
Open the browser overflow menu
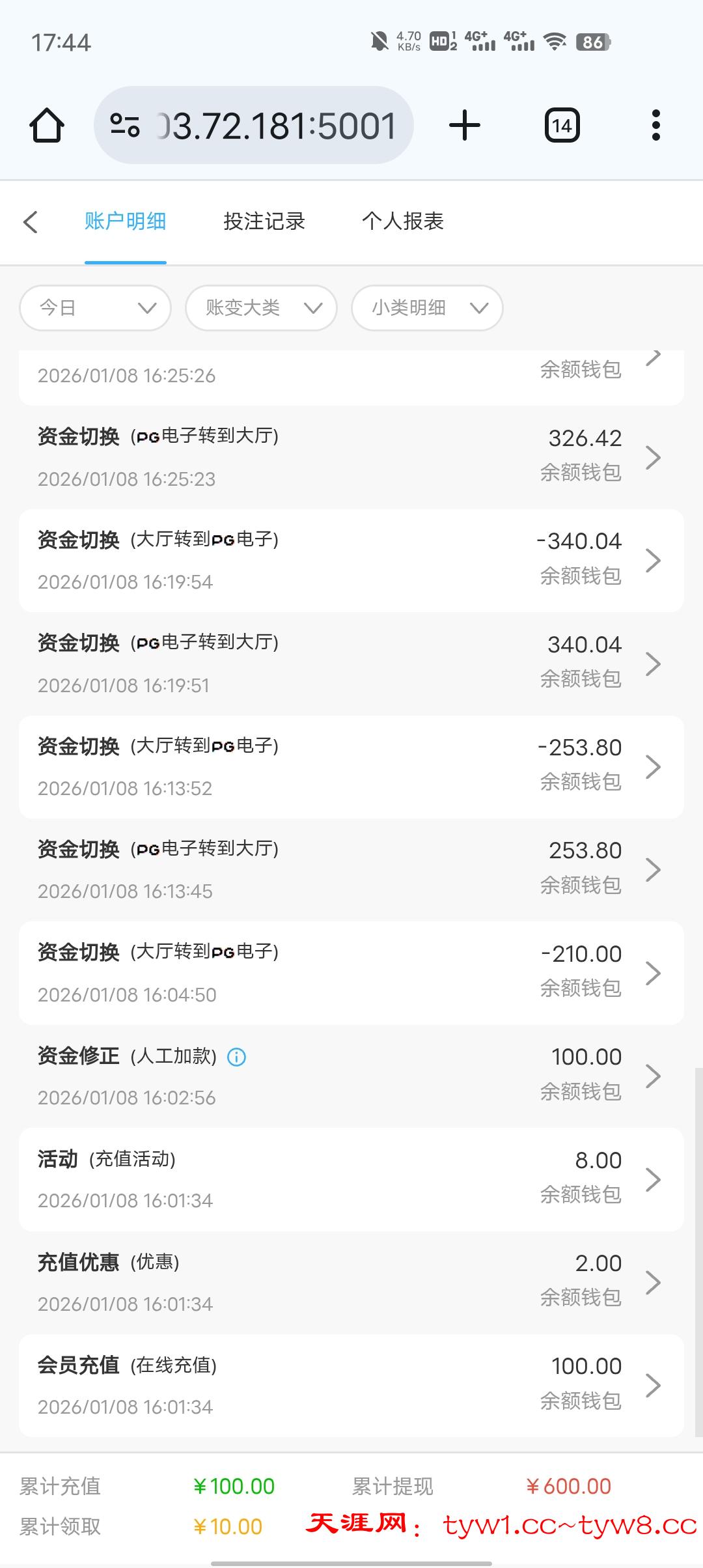tap(655, 125)
